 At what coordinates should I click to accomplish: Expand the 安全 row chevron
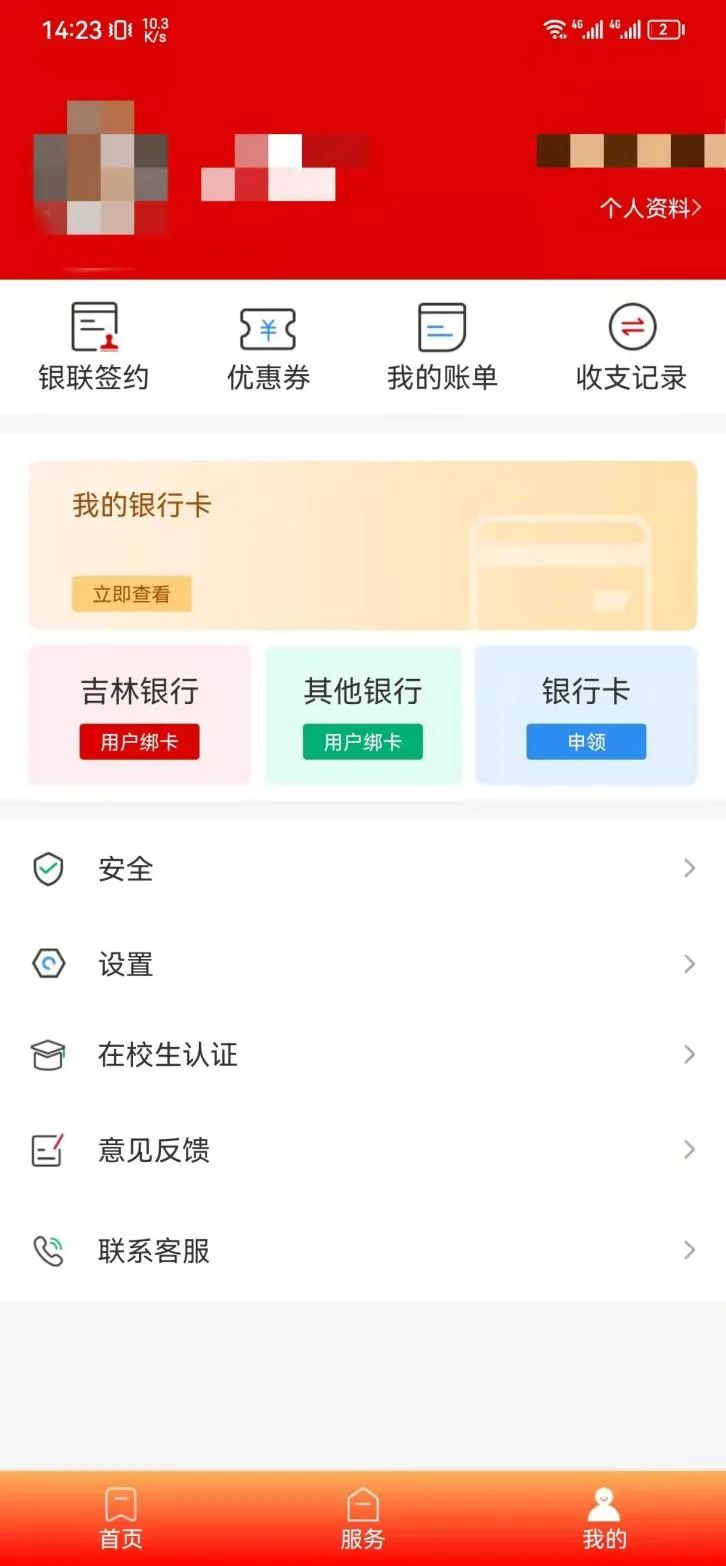click(688, 868)
